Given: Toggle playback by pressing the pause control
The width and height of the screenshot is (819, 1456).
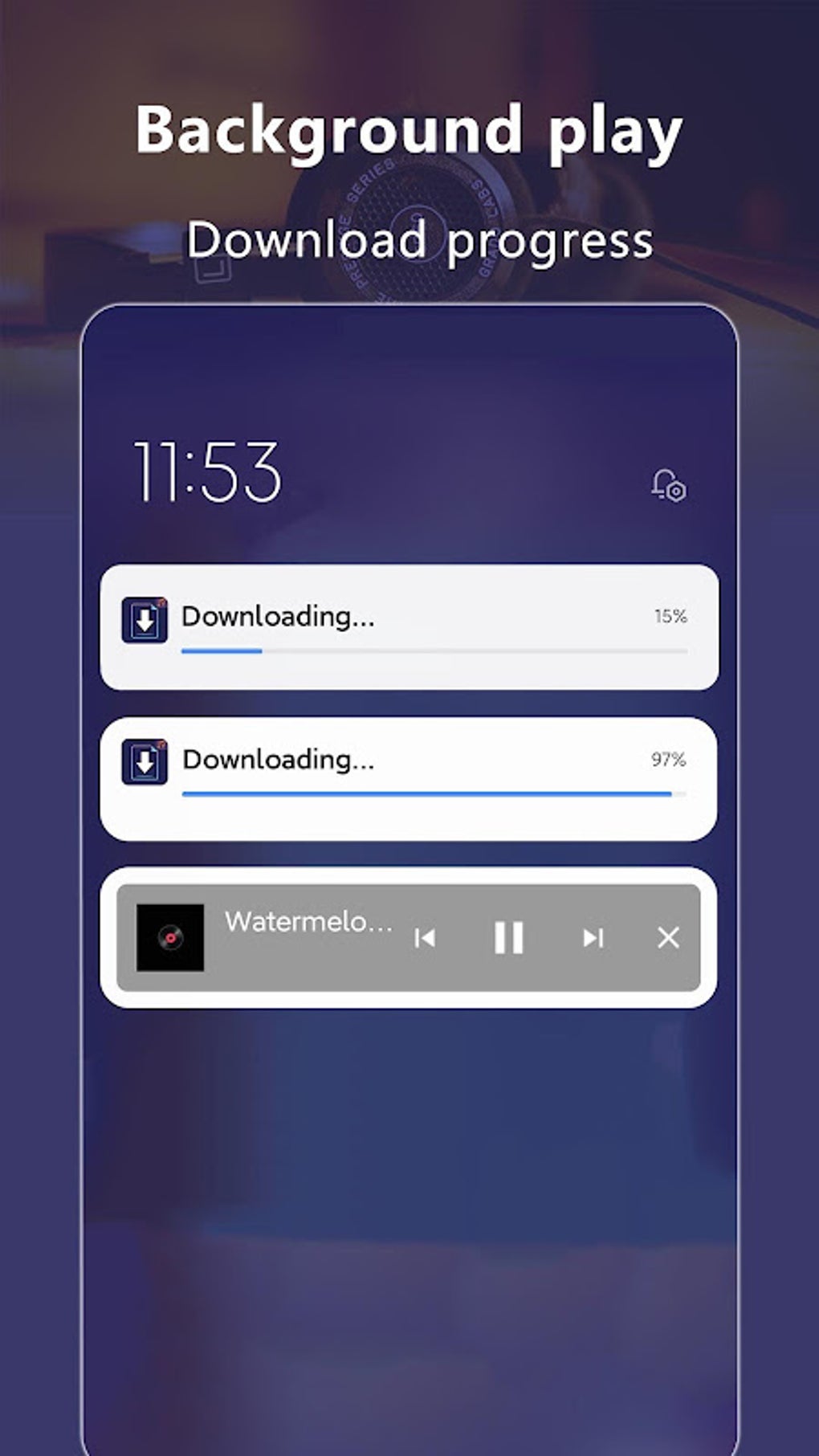Looking at the screenshot, I should [x=510, y=938].
